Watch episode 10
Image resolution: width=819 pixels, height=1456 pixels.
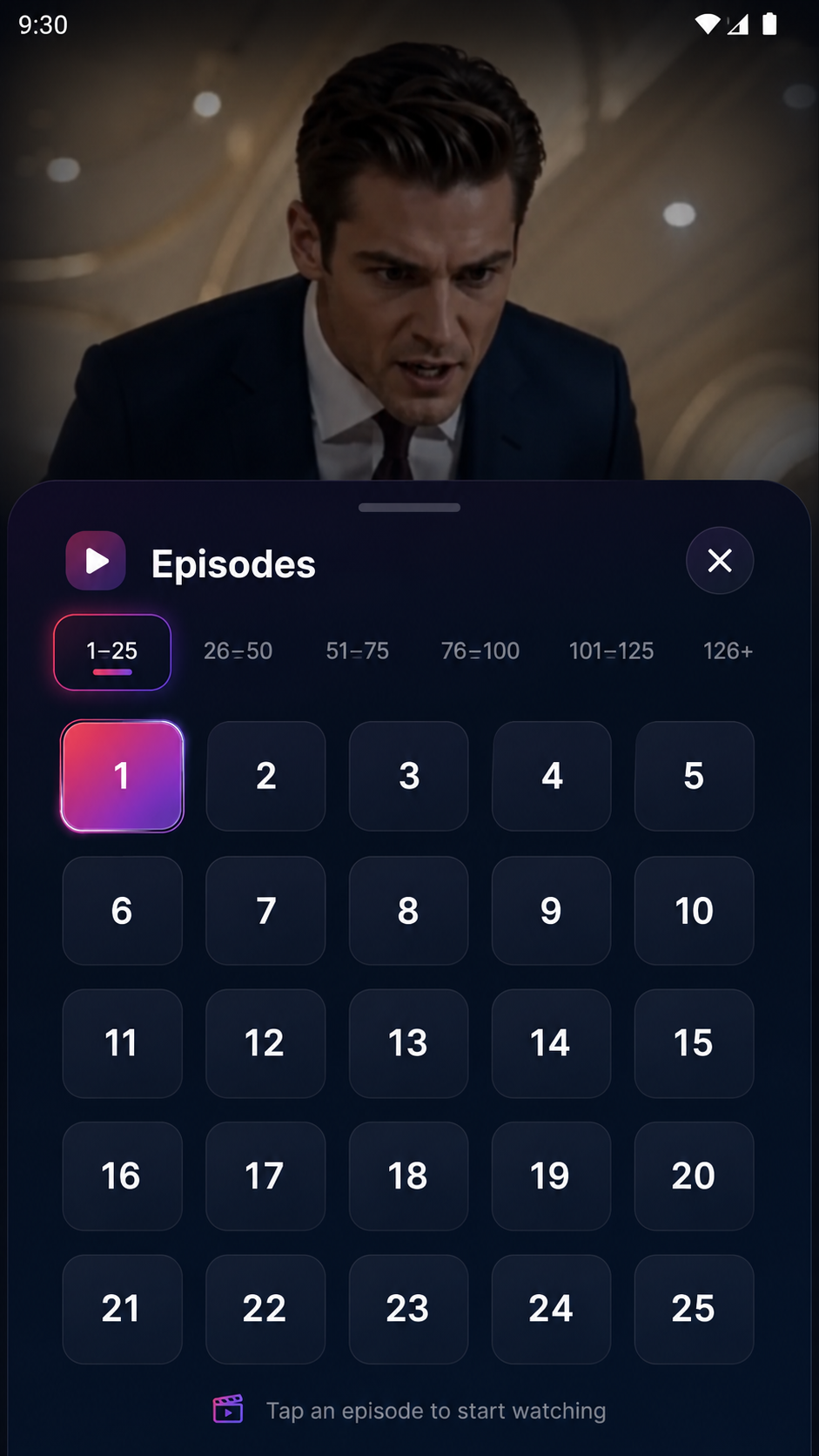pos(694,911)
